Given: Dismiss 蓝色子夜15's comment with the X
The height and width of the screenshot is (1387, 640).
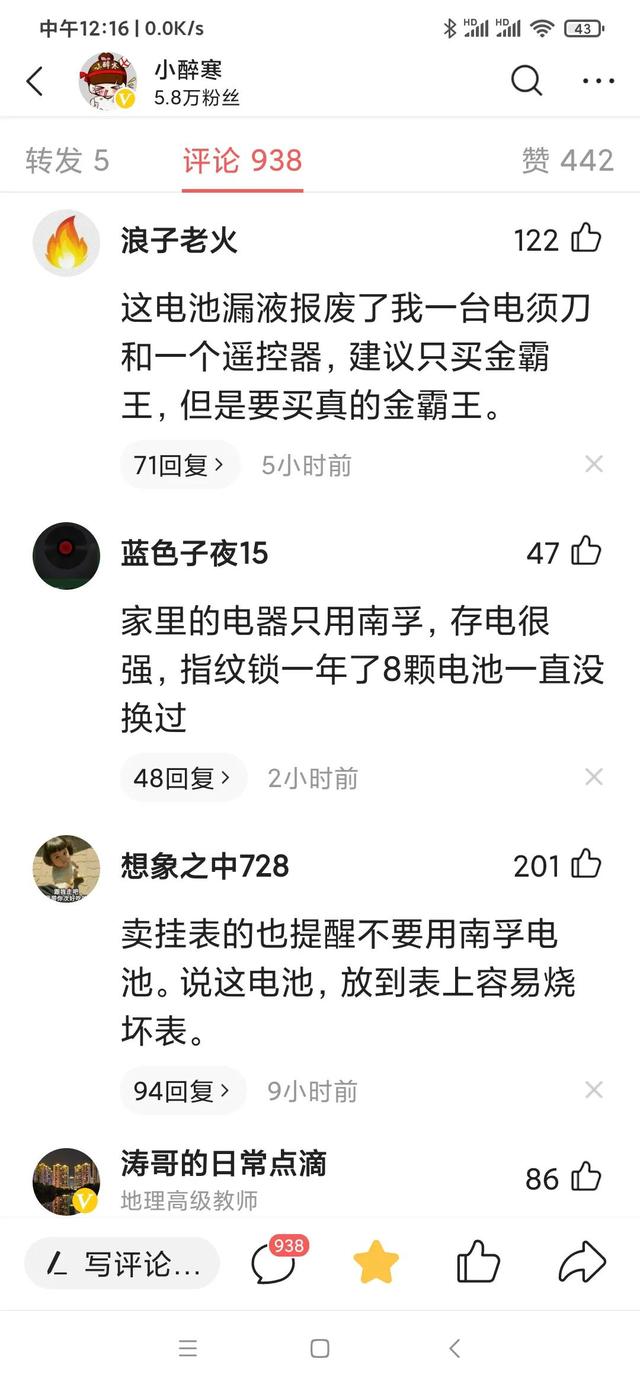Looking at the screenshot, I should click(594, 777).
